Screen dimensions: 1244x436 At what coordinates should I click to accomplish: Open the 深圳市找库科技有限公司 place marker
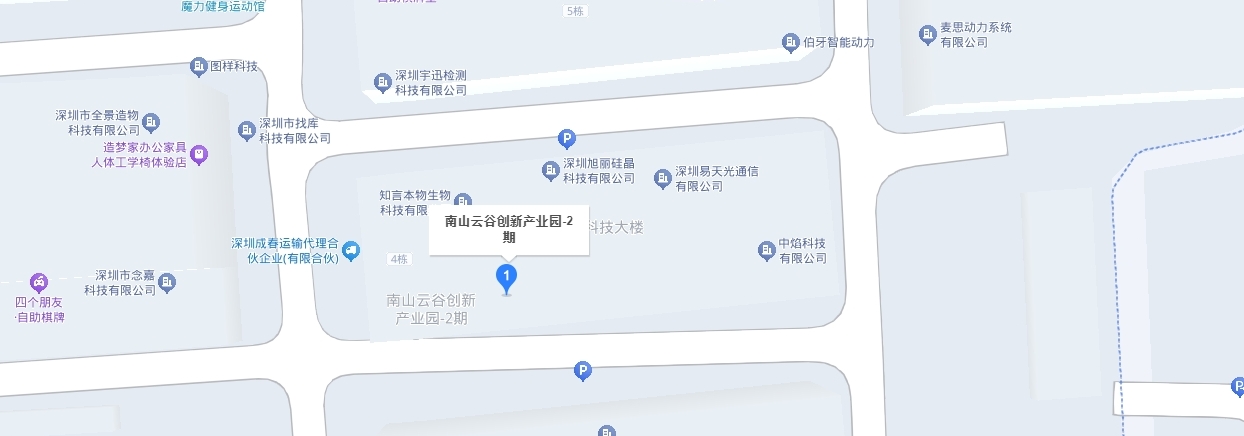tap(247, 130)
